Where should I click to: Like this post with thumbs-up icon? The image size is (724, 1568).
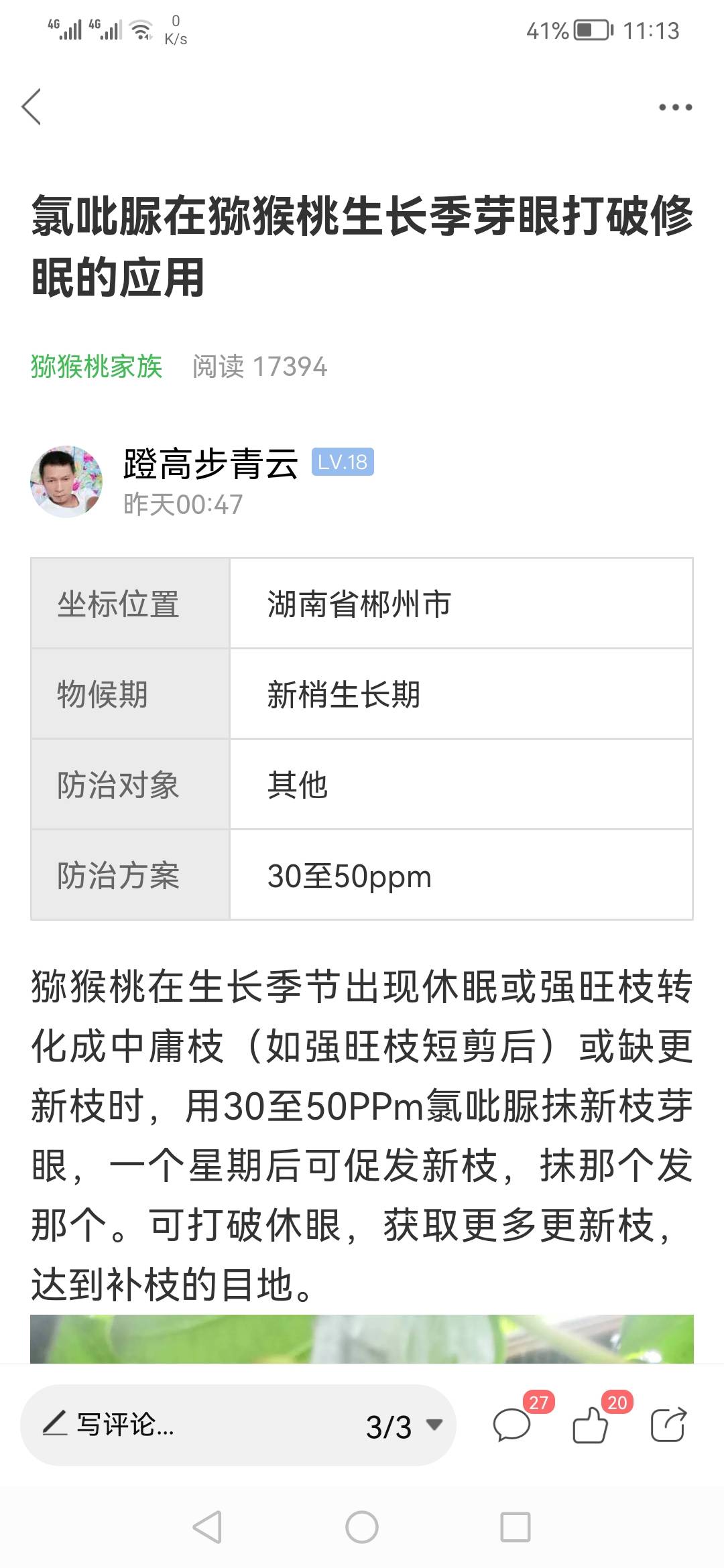(591, 1423)
